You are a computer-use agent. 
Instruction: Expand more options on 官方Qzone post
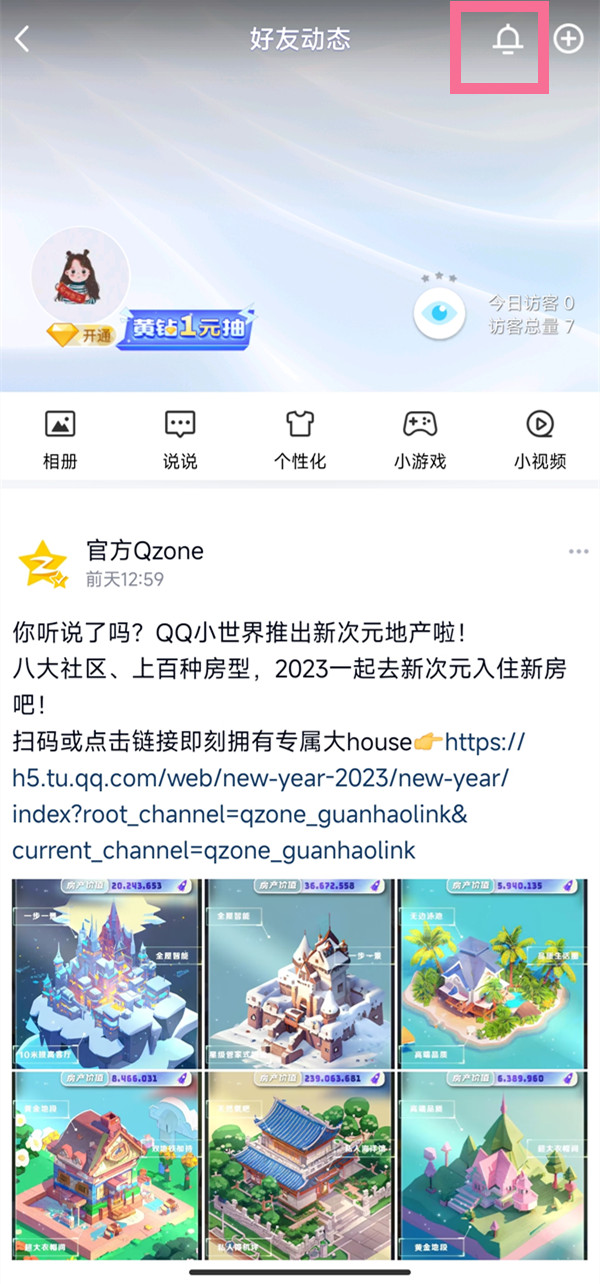click(x=578, y=552)
